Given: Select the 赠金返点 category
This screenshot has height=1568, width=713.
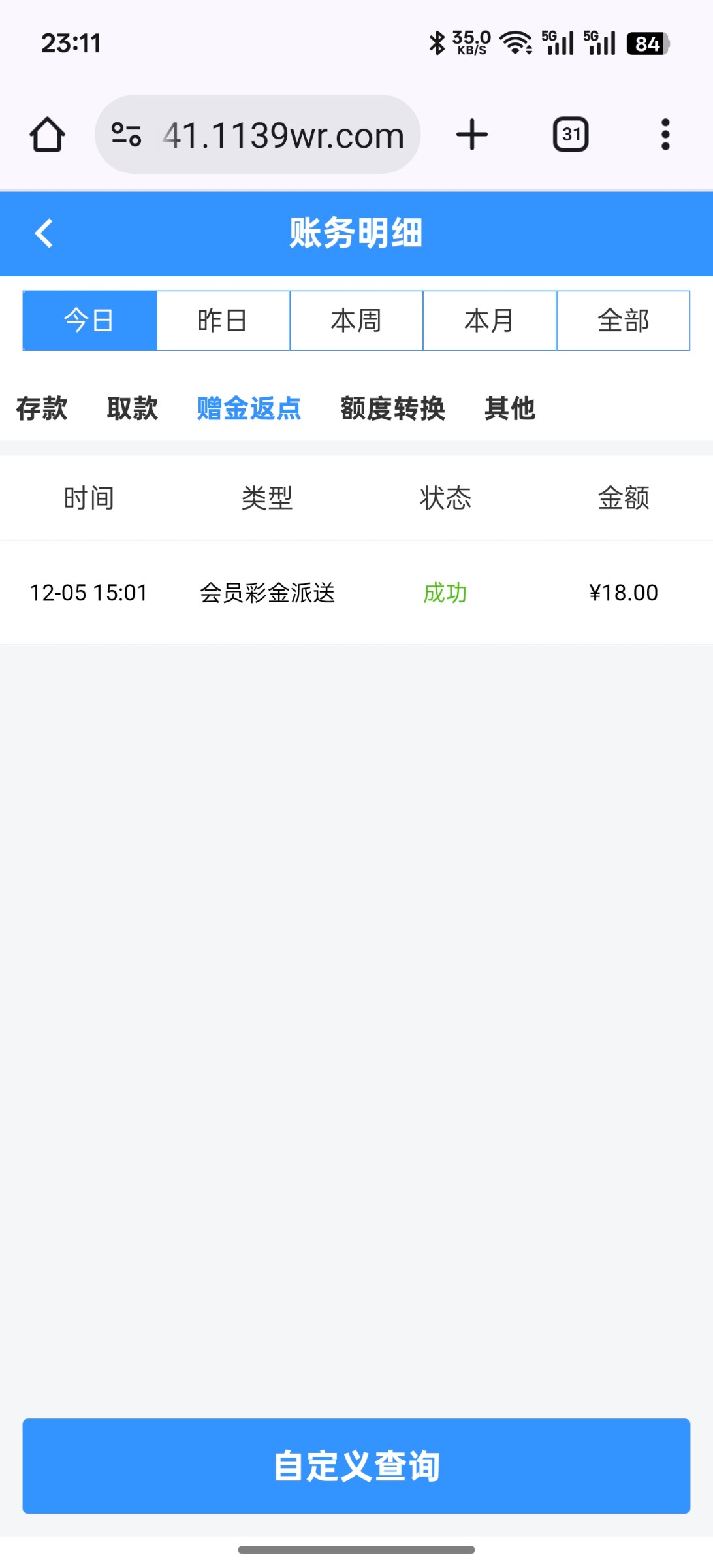Looking at the screenshot, I should point(249,409).
